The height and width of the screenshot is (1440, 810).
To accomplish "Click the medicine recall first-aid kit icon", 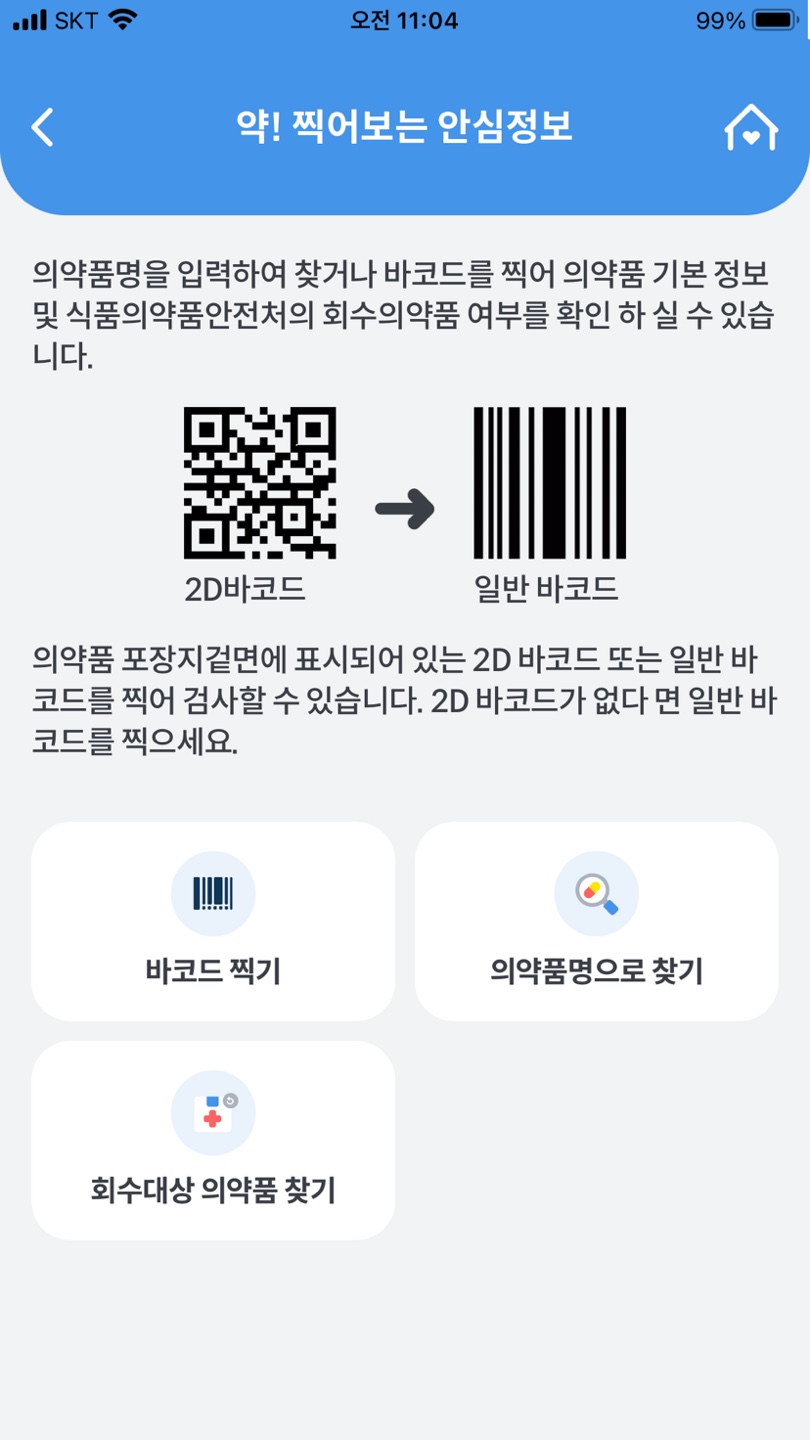I will [212, 1112].
